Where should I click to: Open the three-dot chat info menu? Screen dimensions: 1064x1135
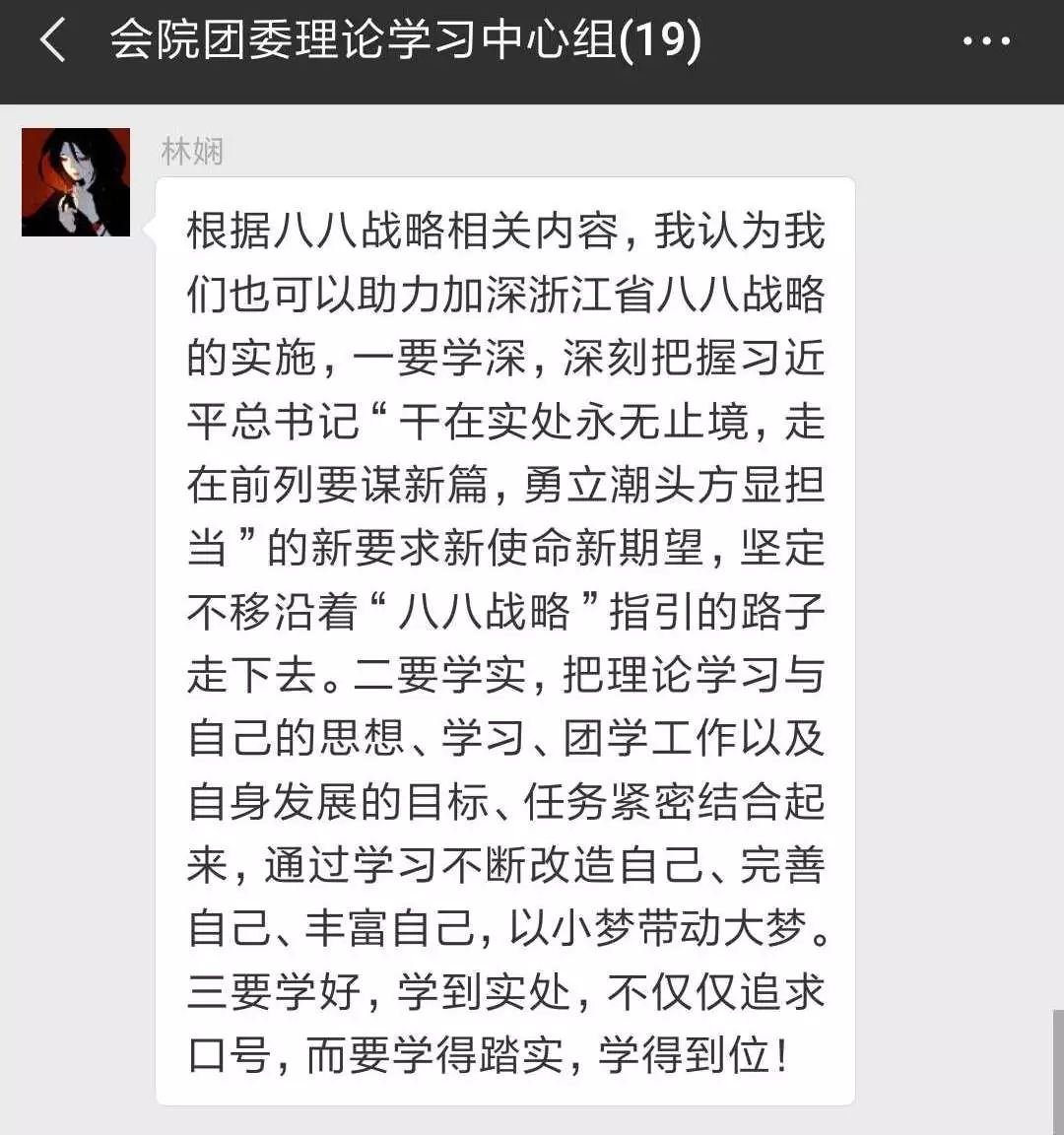986,41
